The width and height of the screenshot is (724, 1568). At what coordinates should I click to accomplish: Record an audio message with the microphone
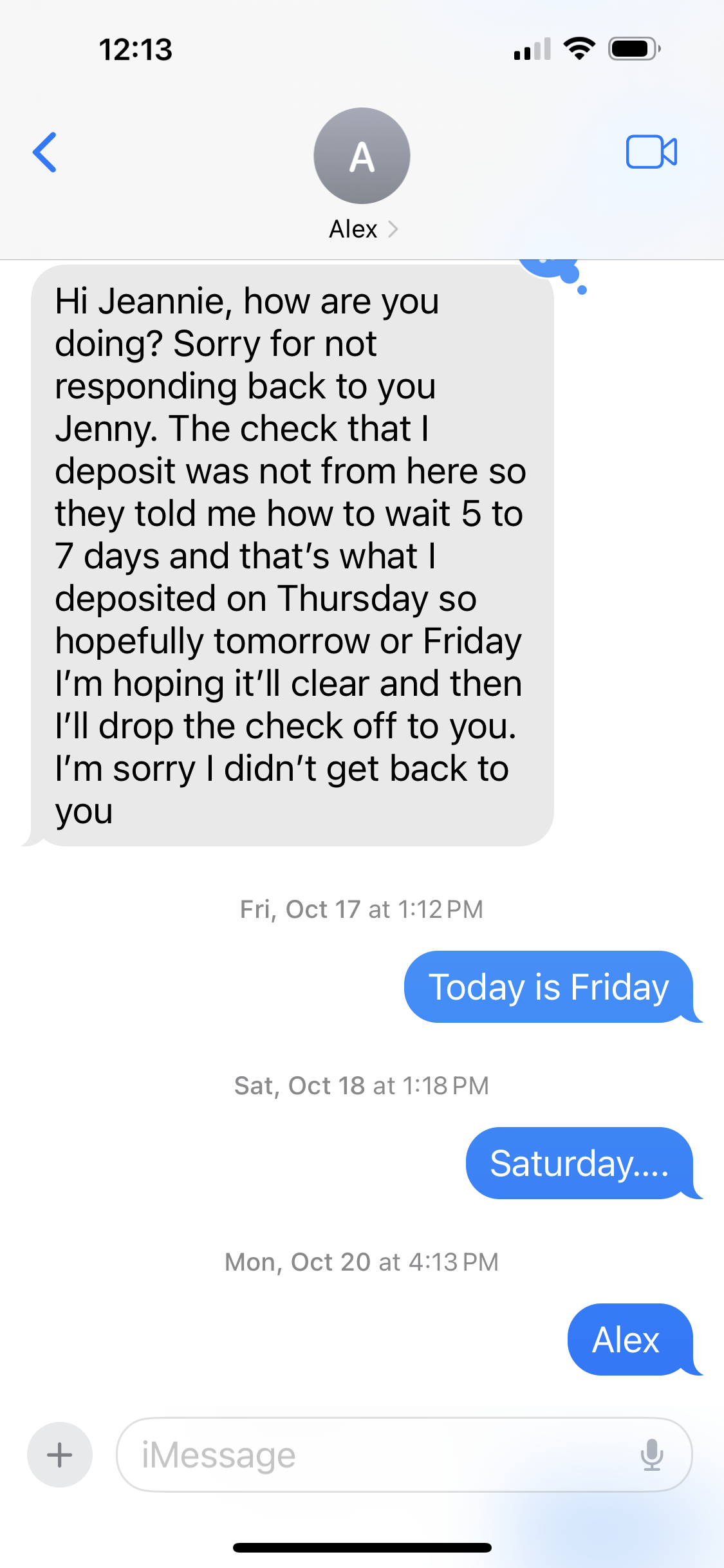(651, 1455)
